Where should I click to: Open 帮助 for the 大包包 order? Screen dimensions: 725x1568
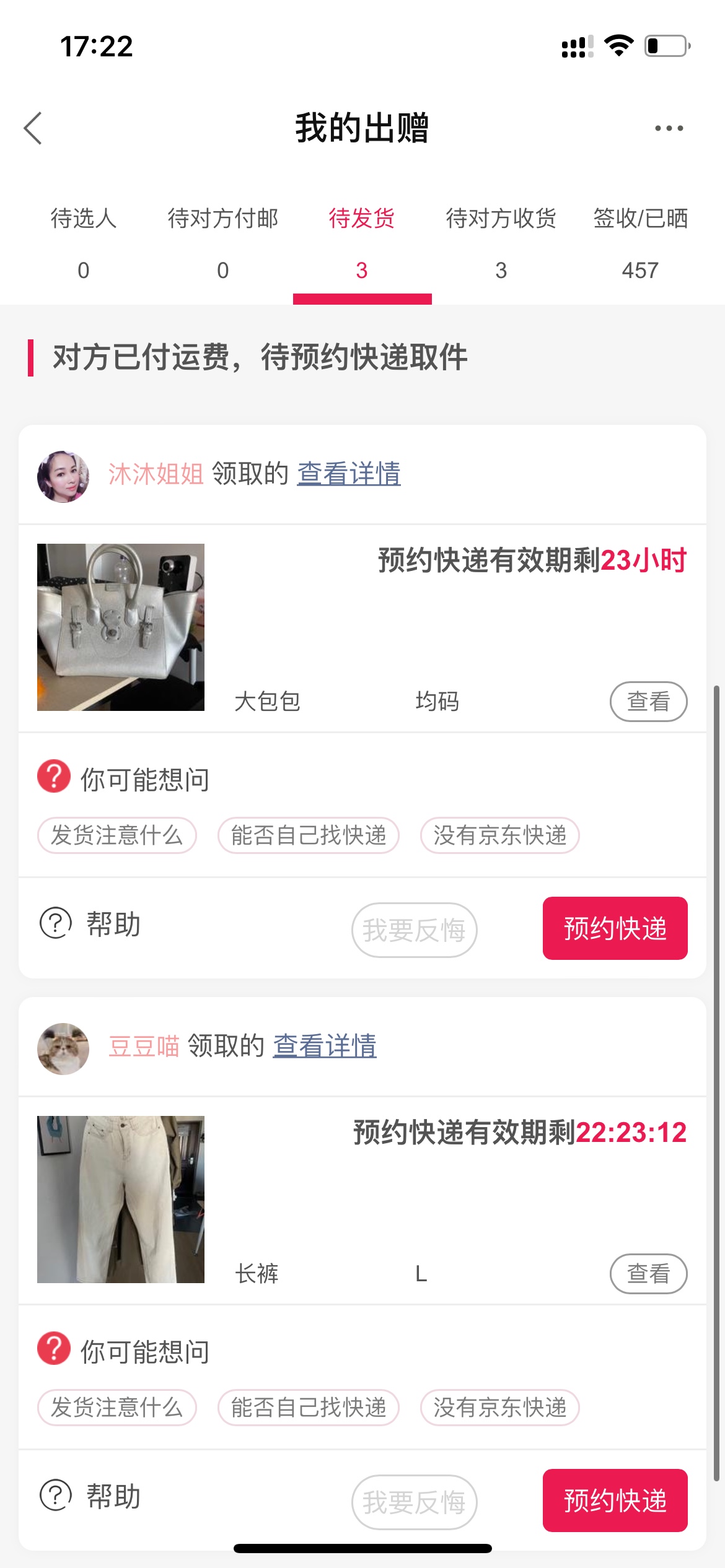tap(90, 924)
